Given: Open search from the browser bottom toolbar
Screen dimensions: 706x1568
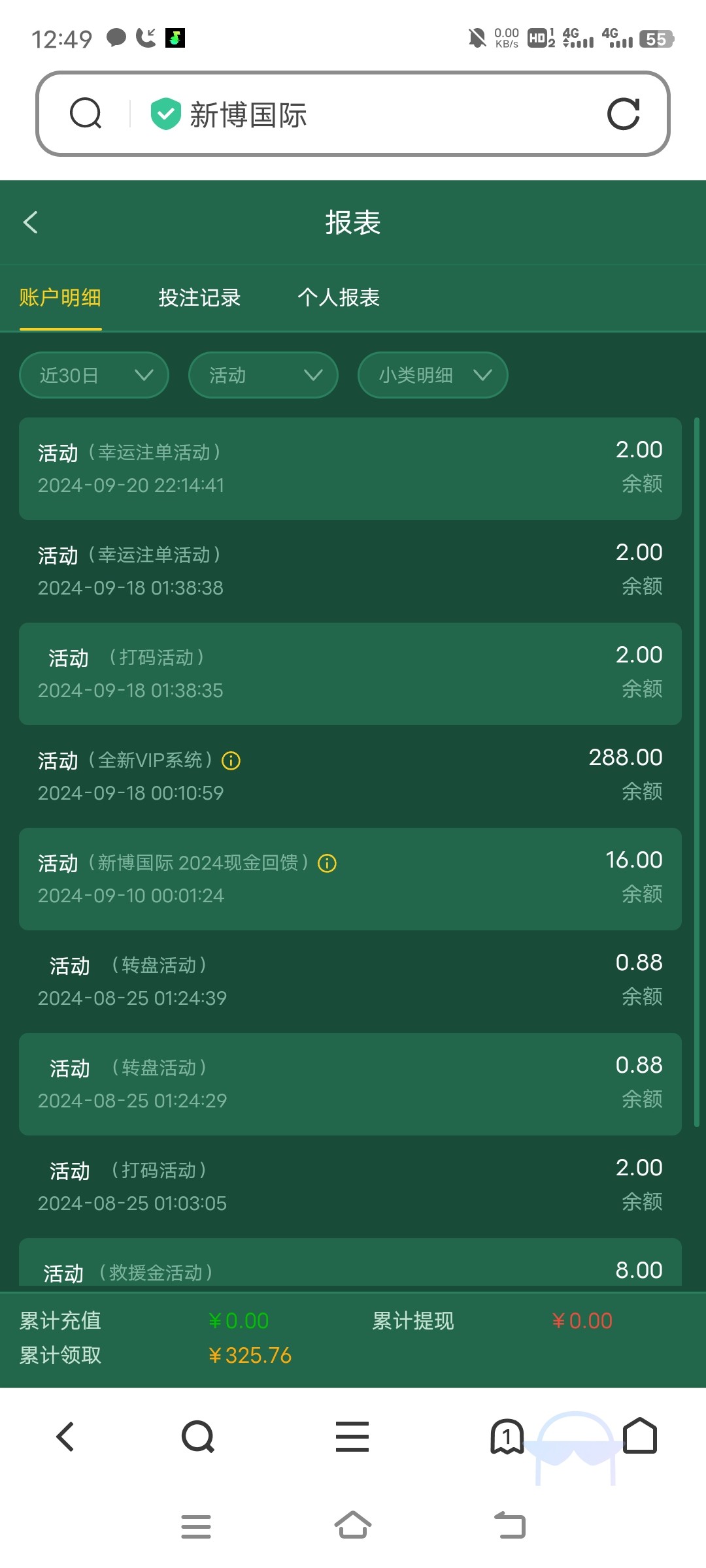Looking at the screenshot, I should click(197, 1437).
